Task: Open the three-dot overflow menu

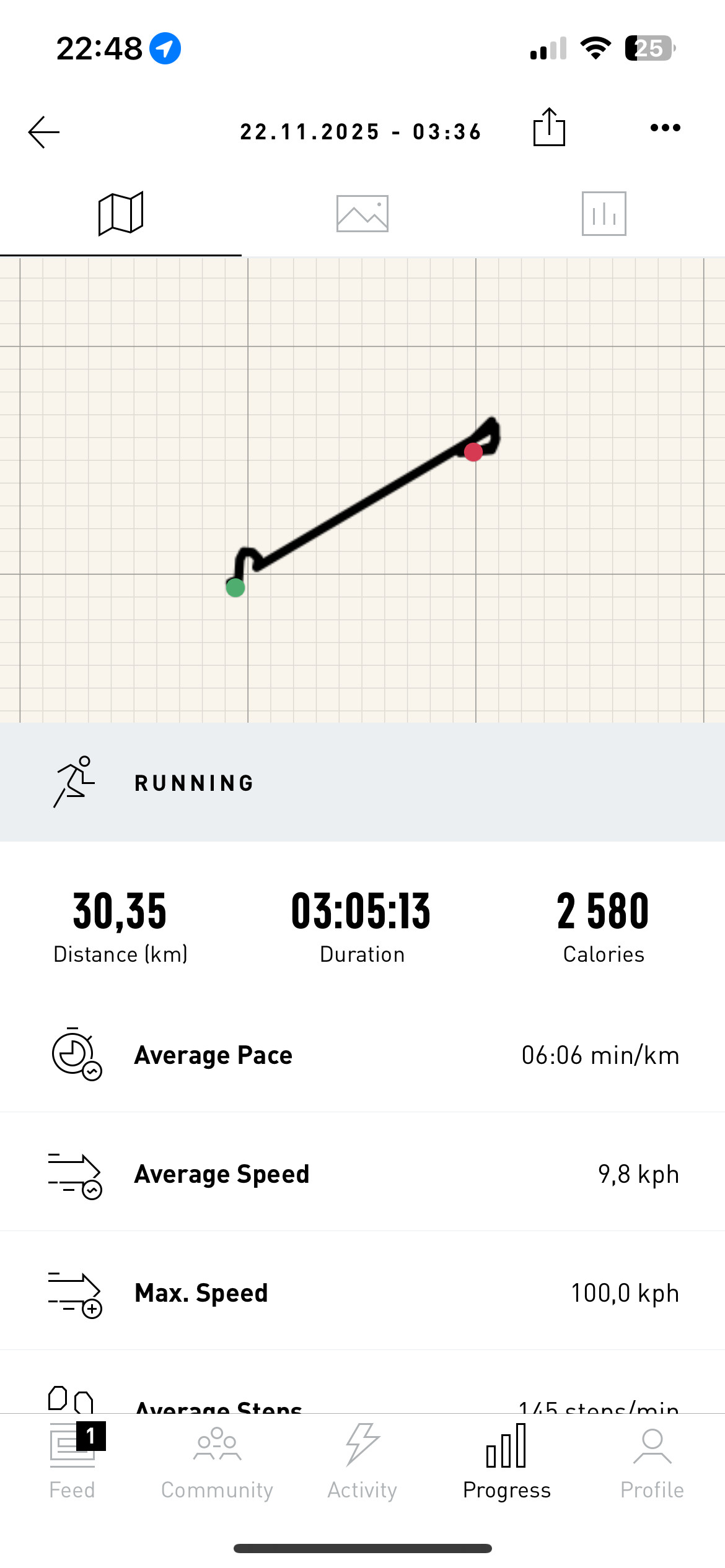Action: (666, 128)
